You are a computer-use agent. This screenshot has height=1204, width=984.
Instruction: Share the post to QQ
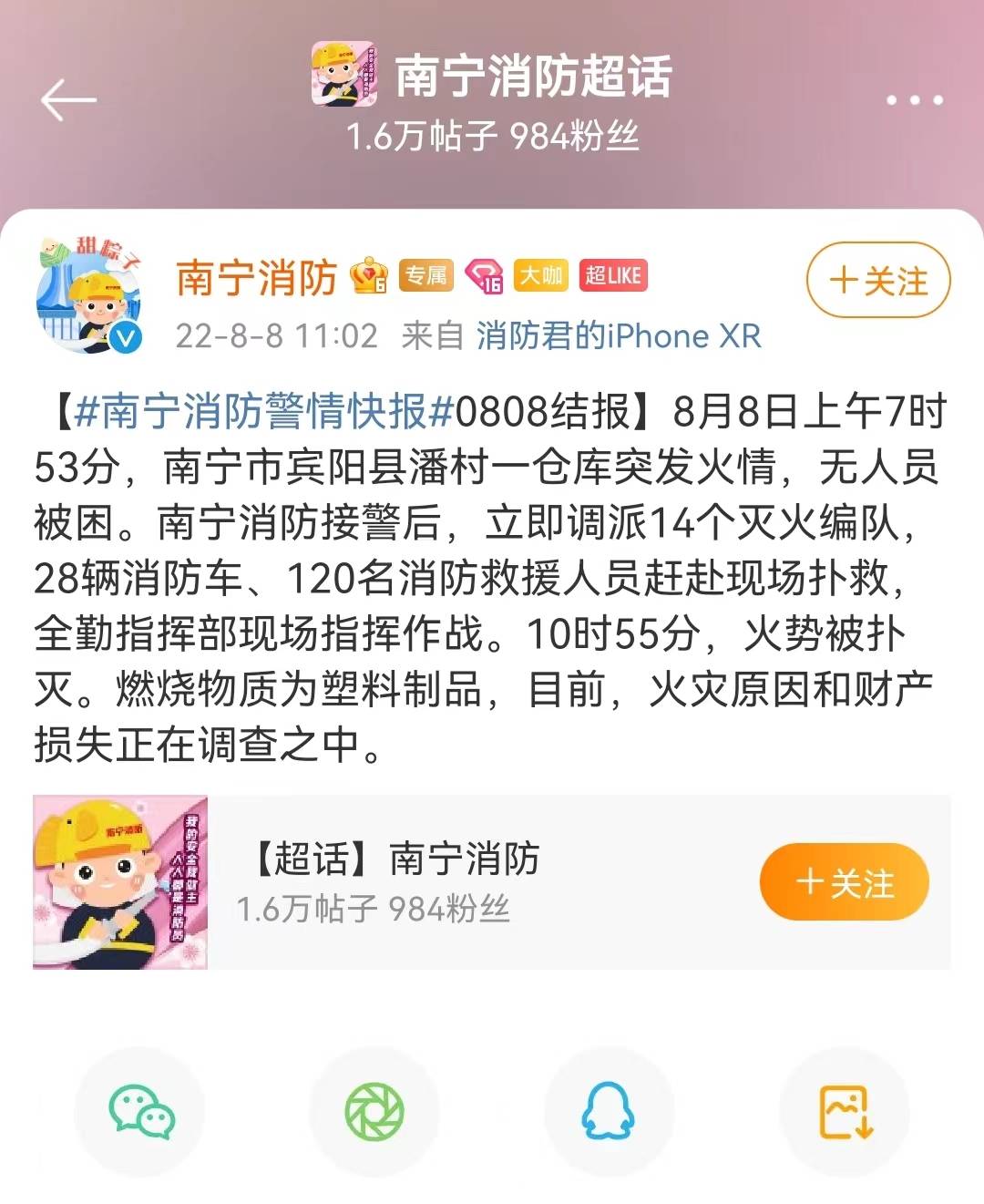pos(608,1112)
